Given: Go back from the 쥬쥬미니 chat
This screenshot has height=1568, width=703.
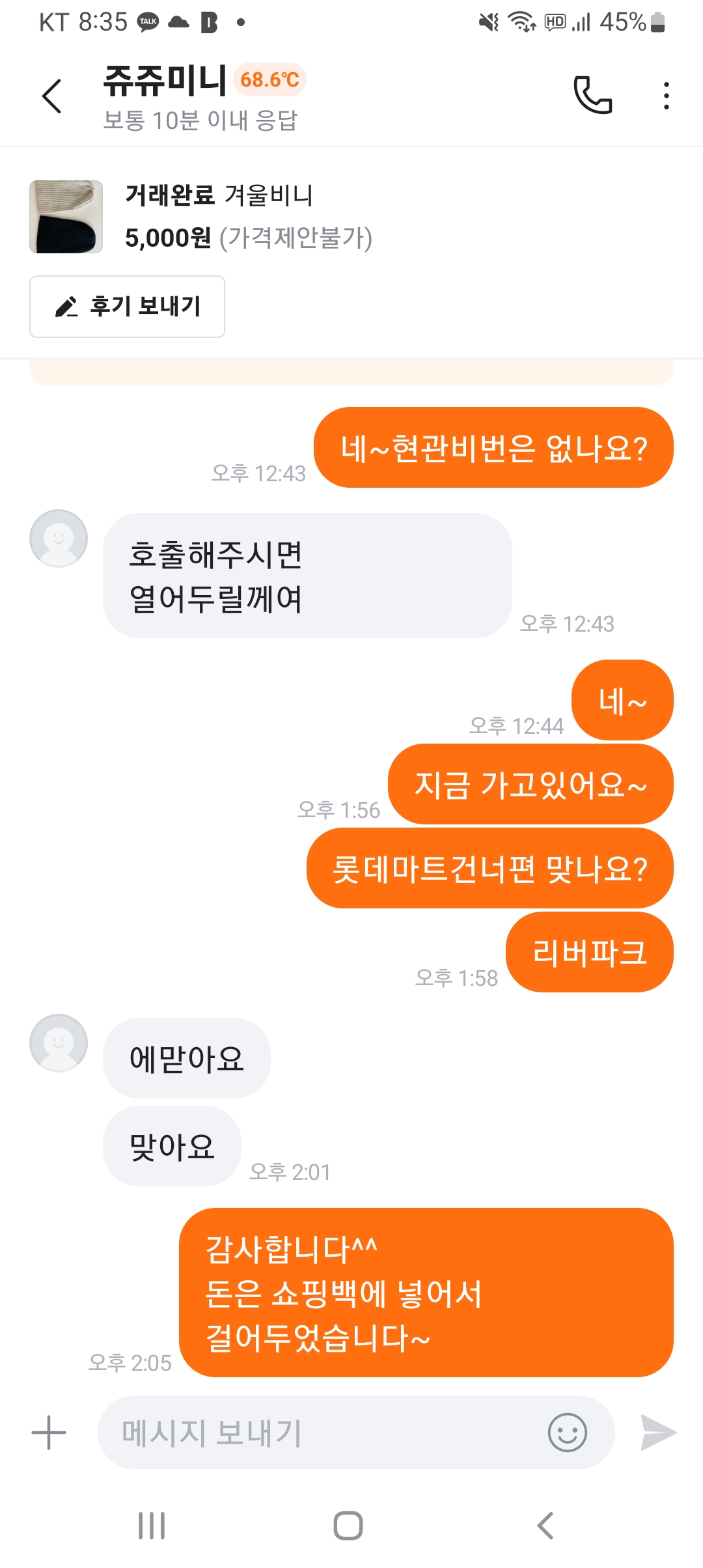Looking at the screenshot, I should pos(51,96).
